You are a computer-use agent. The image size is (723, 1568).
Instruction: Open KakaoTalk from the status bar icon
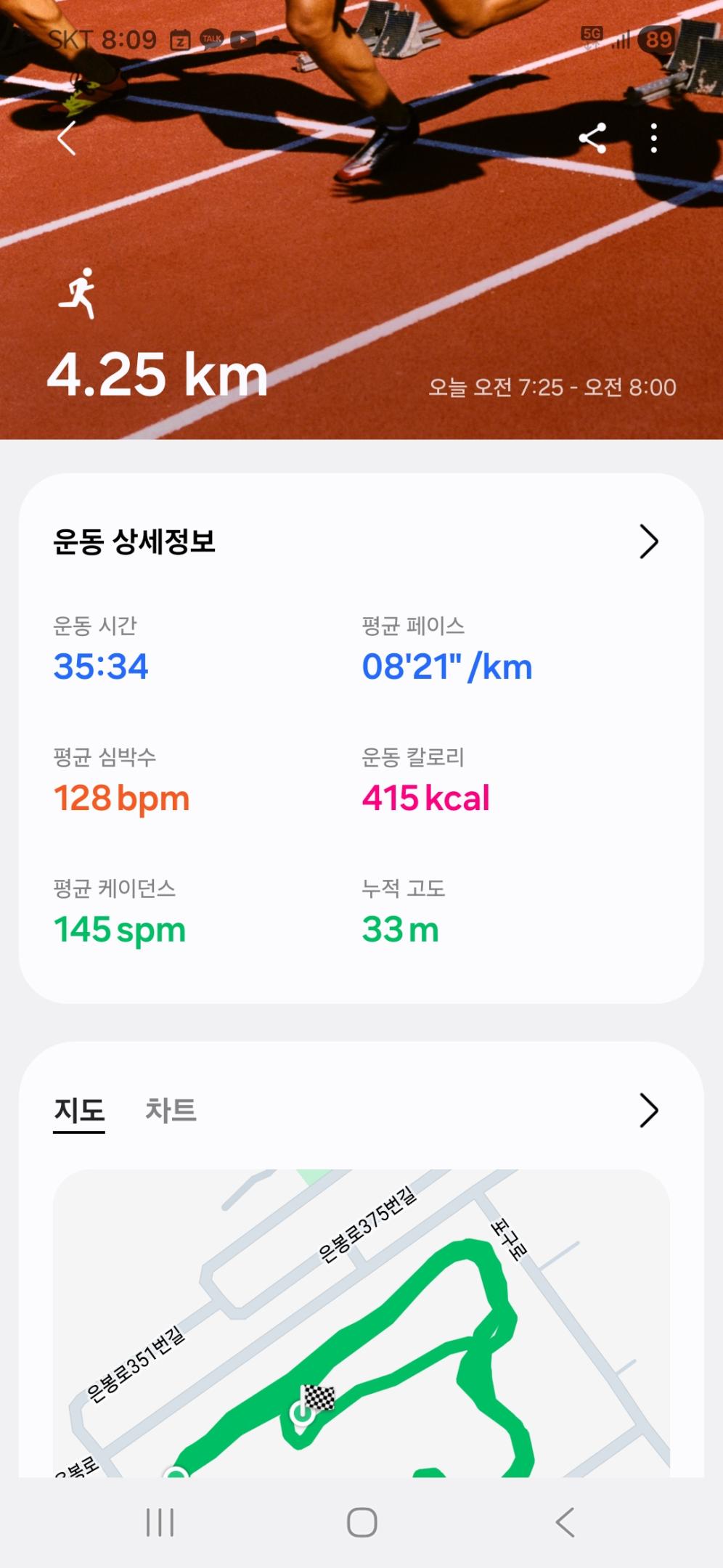tap(213, 40)
